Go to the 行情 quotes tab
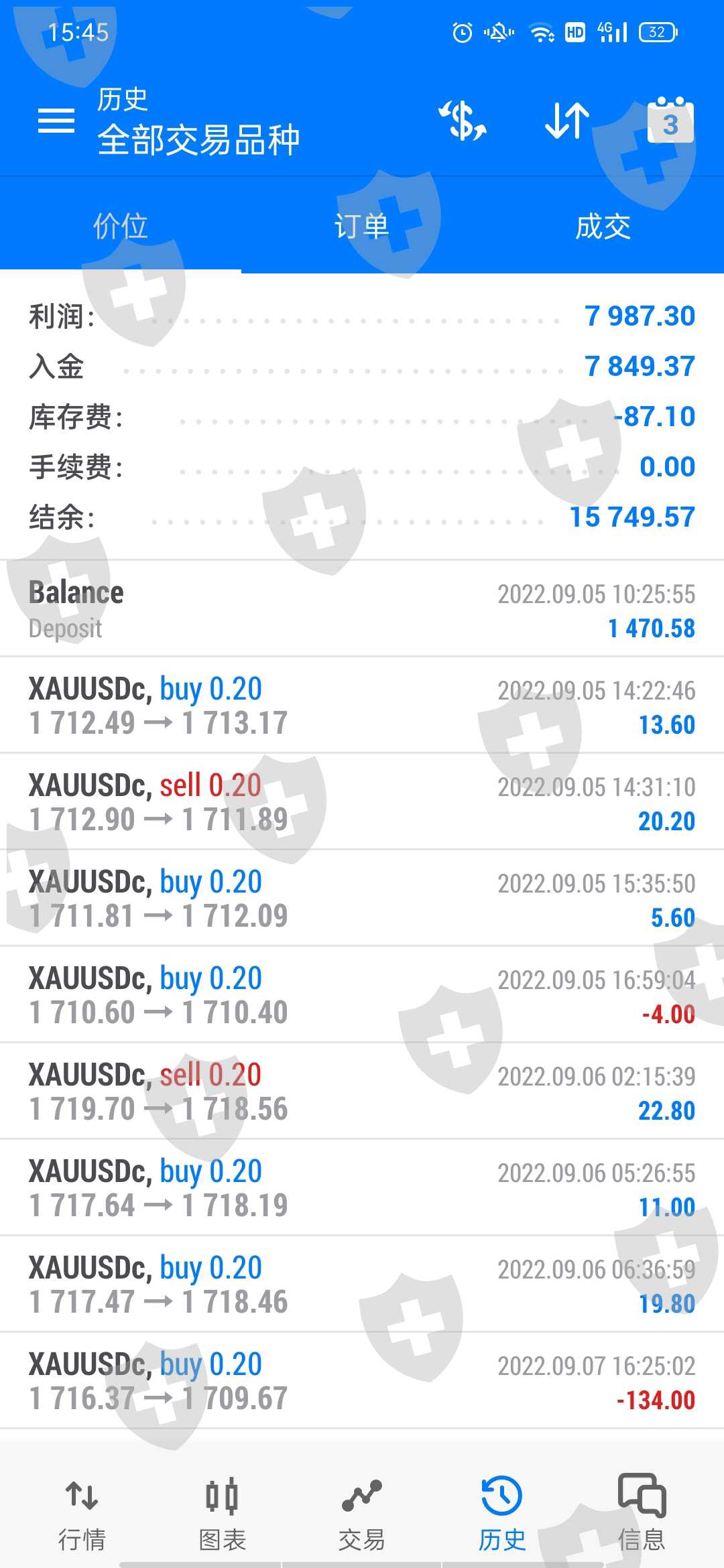 click(82, 1513)
